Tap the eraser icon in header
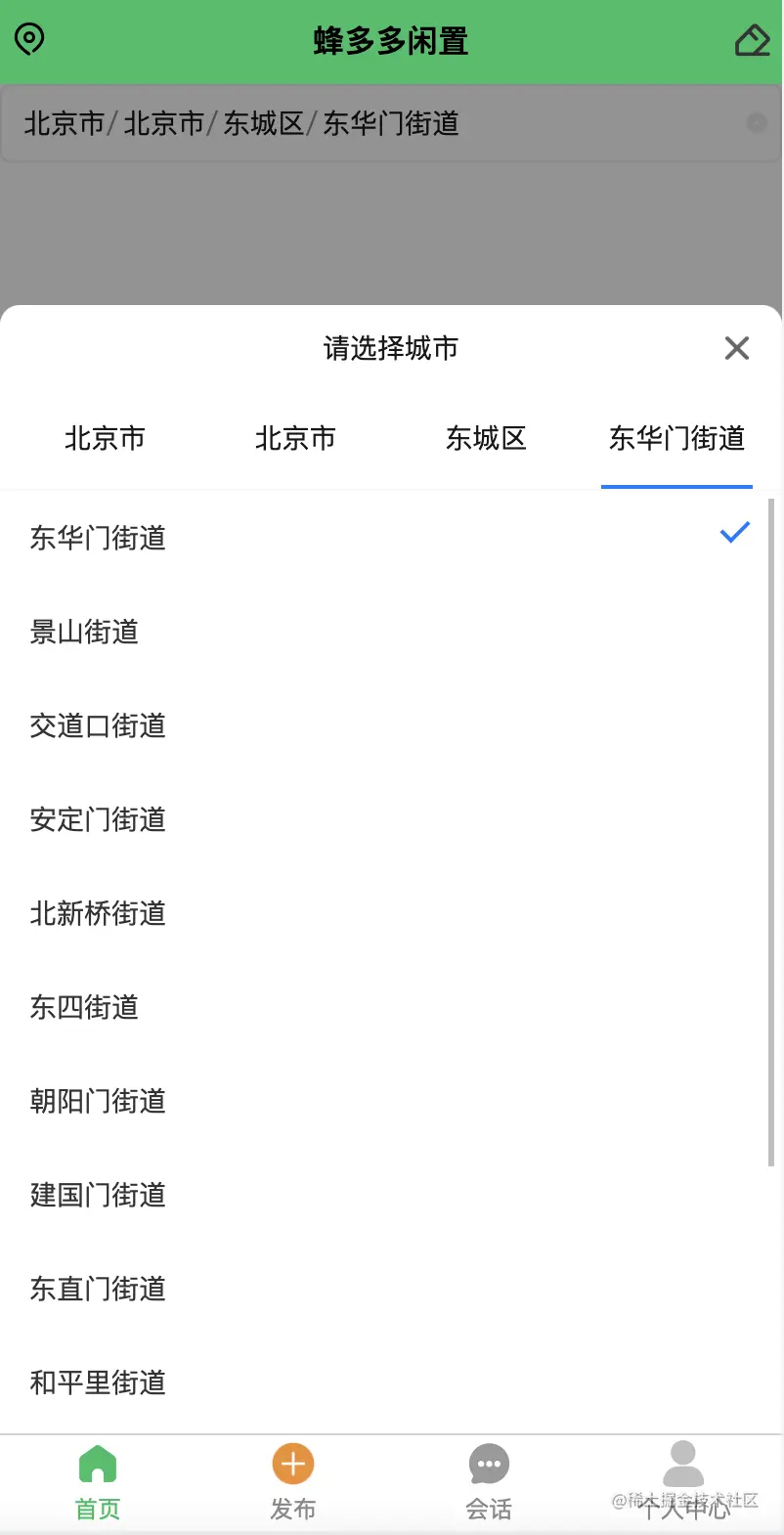 tap(752, 40)
